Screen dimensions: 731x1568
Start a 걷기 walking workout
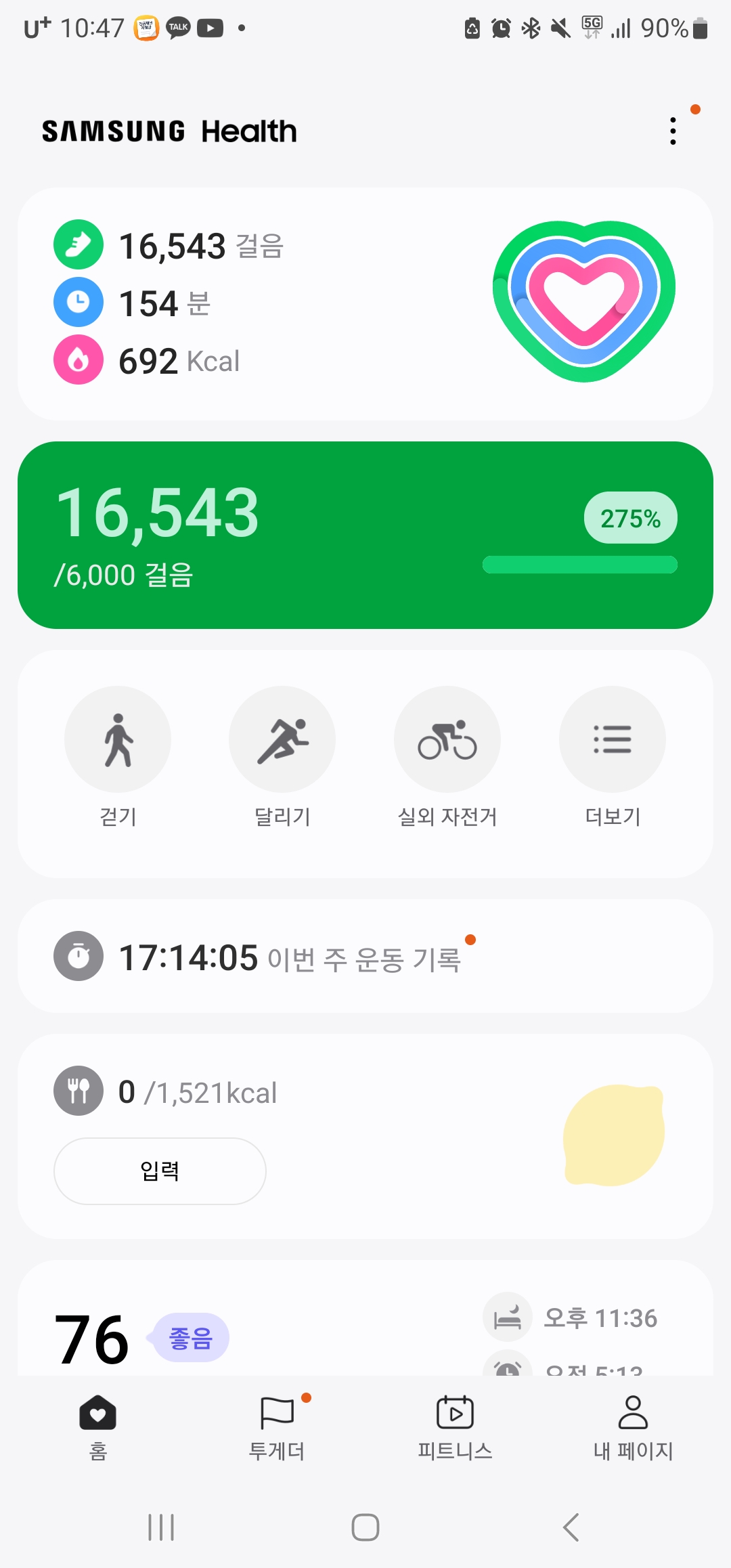[118, 739]
